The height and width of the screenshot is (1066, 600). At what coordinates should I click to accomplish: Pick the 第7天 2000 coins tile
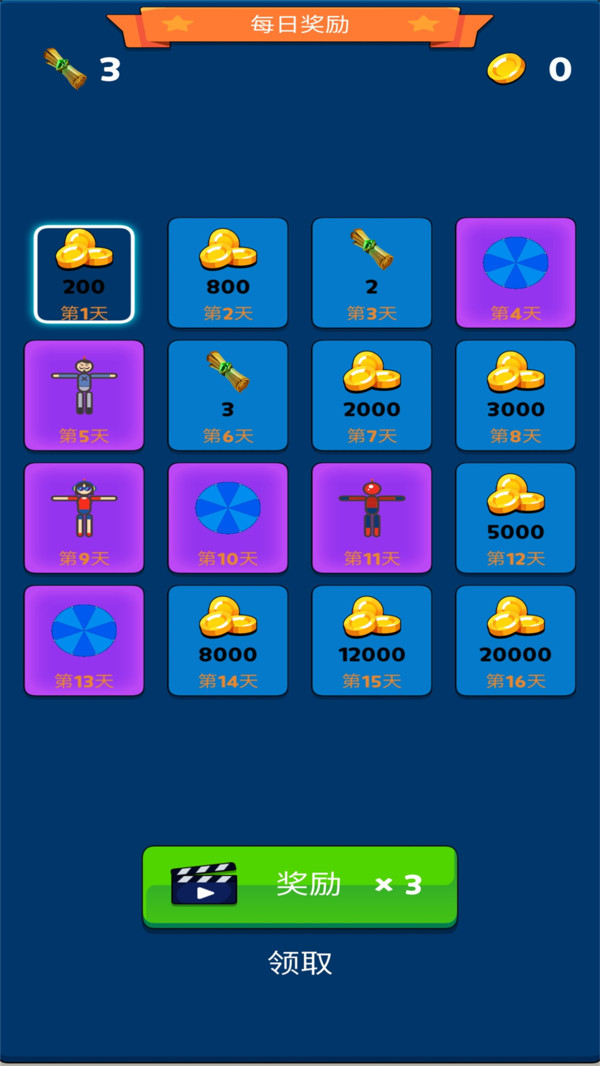pyautogui.click(x=372, y=396)
